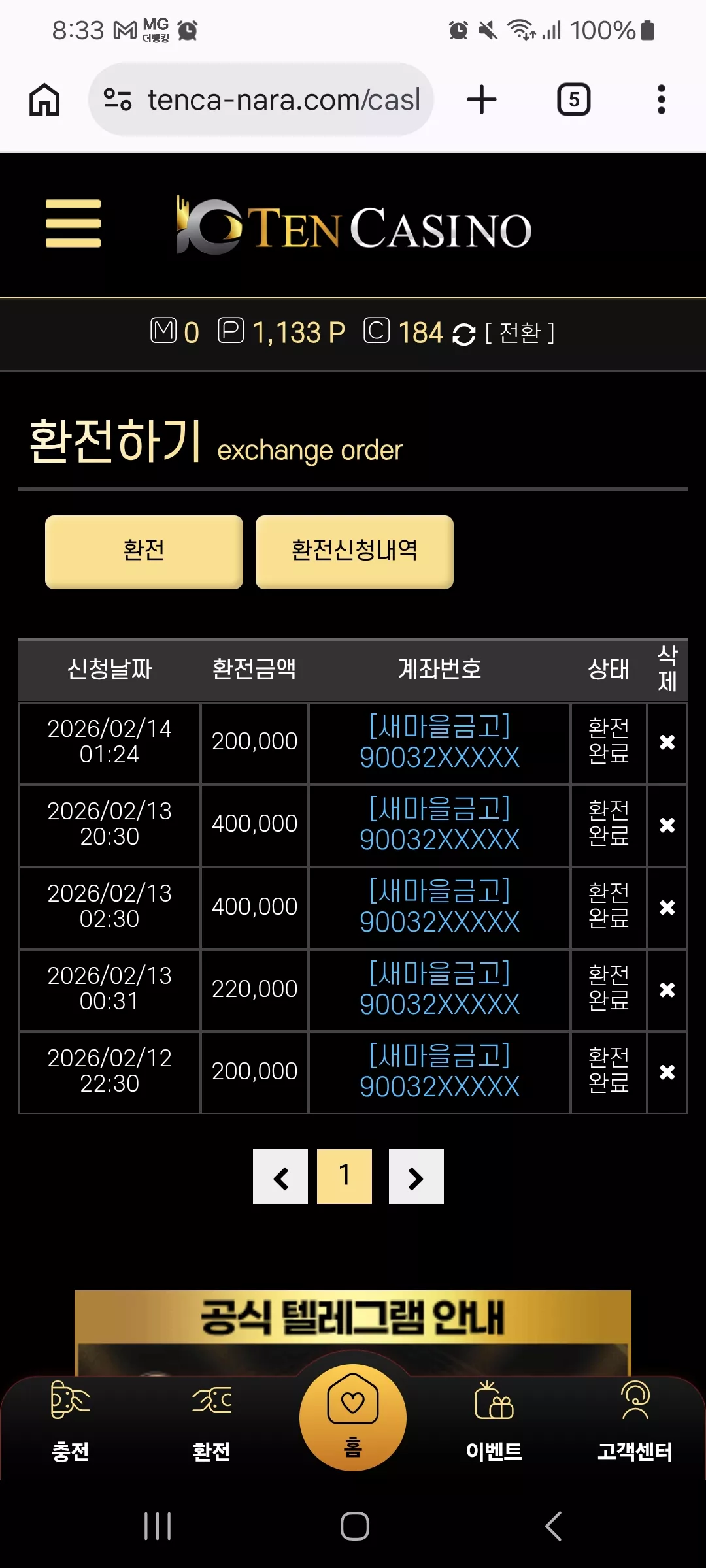Go to the 홈 center button
This screenshot has height=1568, width=706.
coord(353,1418)
